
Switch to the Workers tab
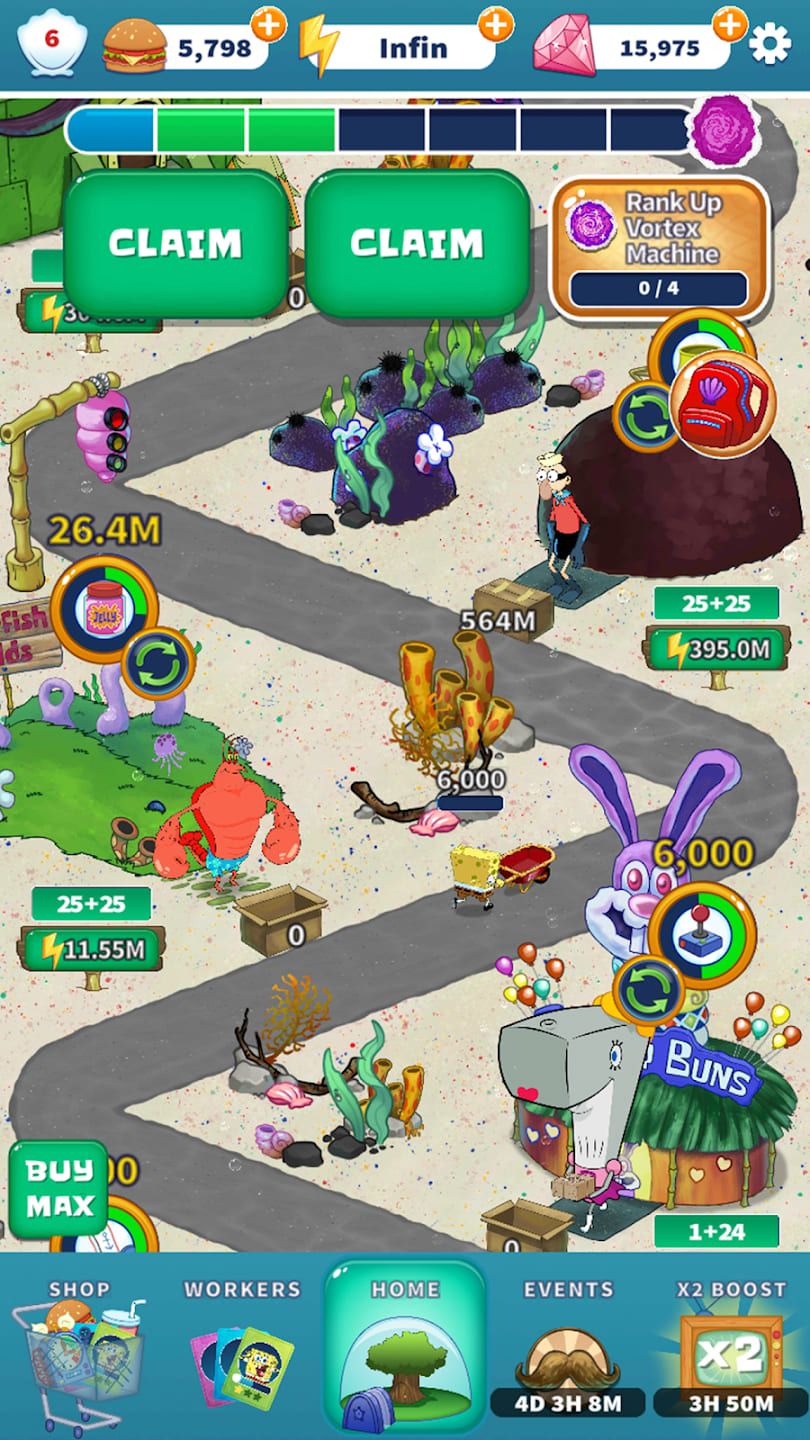pos(242,1350)
